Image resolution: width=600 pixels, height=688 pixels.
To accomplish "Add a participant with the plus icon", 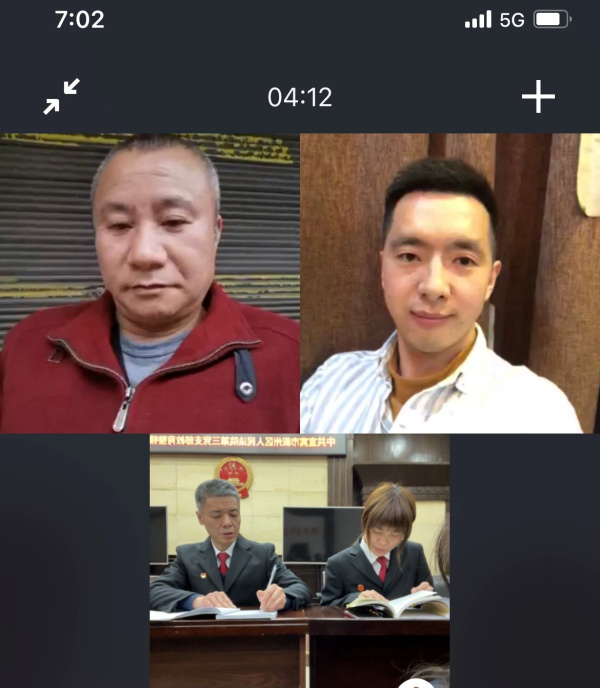I will pos(538,97).
